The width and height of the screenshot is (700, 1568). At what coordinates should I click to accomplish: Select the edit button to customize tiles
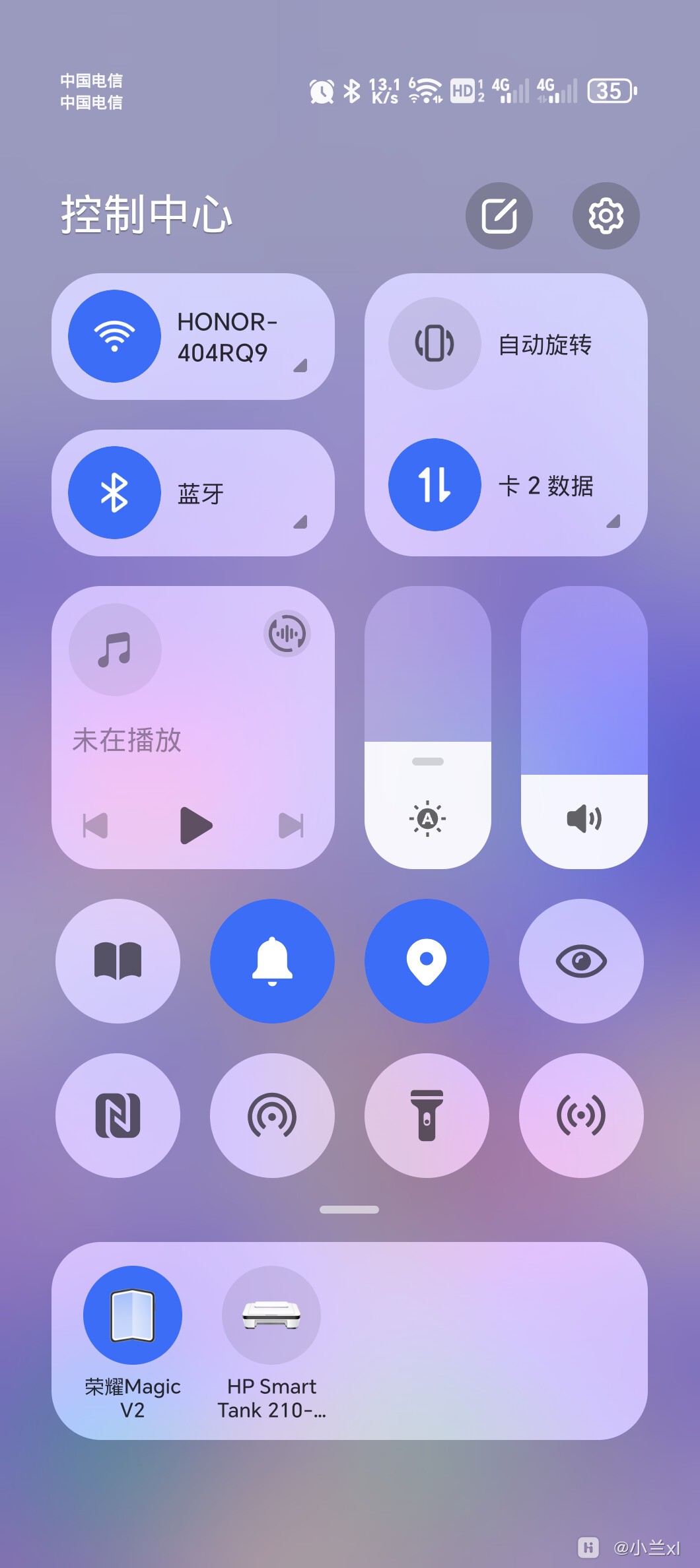click(x=499, y=216)
